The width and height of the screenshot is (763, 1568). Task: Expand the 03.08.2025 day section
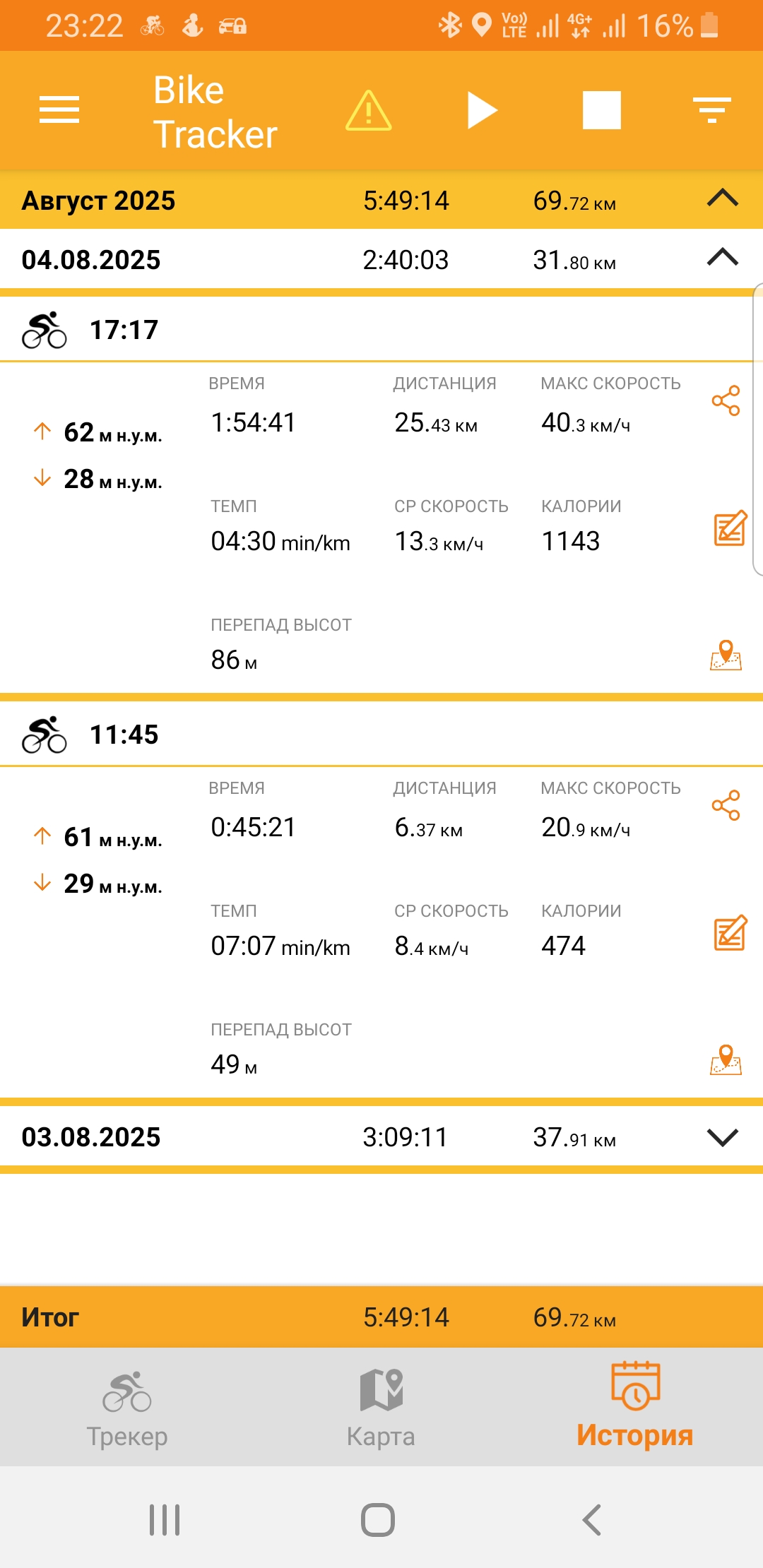pos(723,1137)
